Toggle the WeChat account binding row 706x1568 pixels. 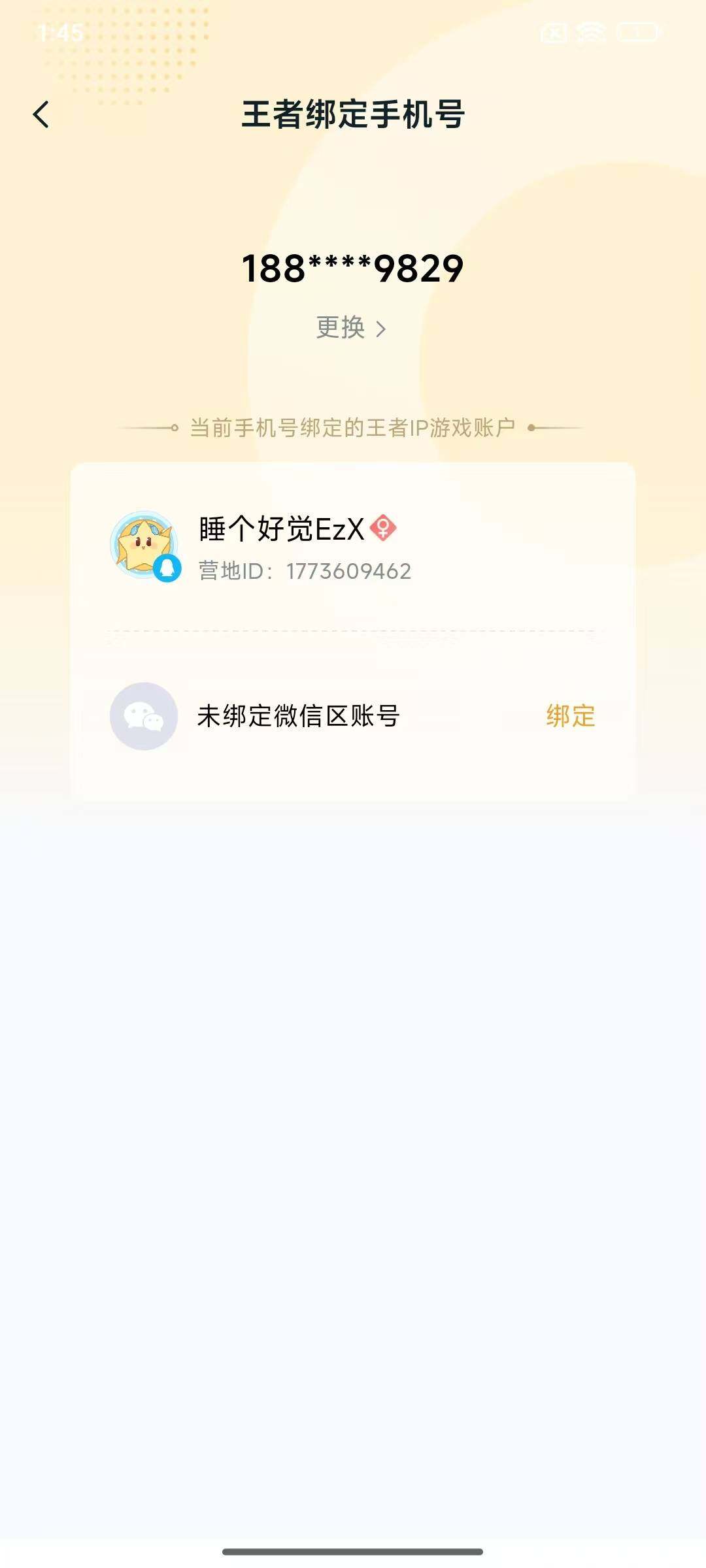(x=353, y=717)
